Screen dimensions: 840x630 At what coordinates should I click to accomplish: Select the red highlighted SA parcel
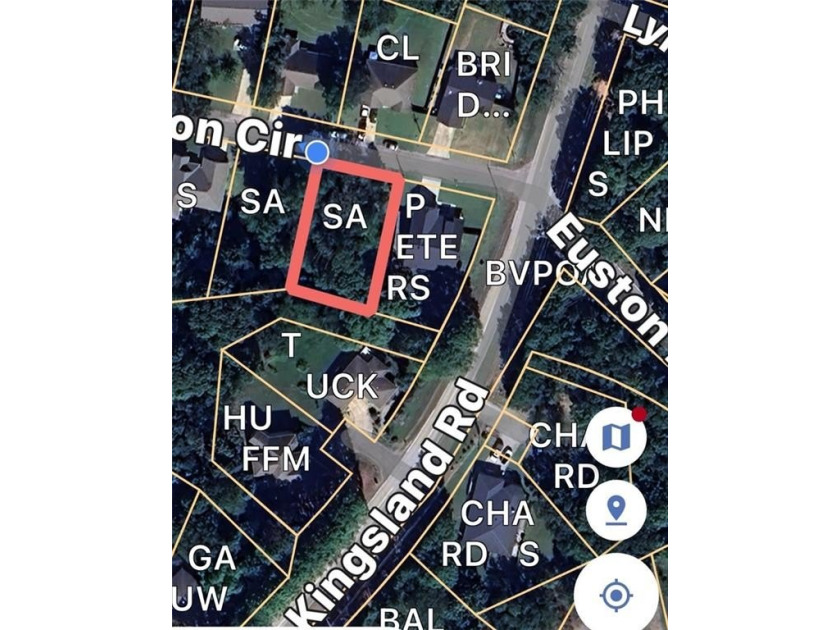pos(345,240)
